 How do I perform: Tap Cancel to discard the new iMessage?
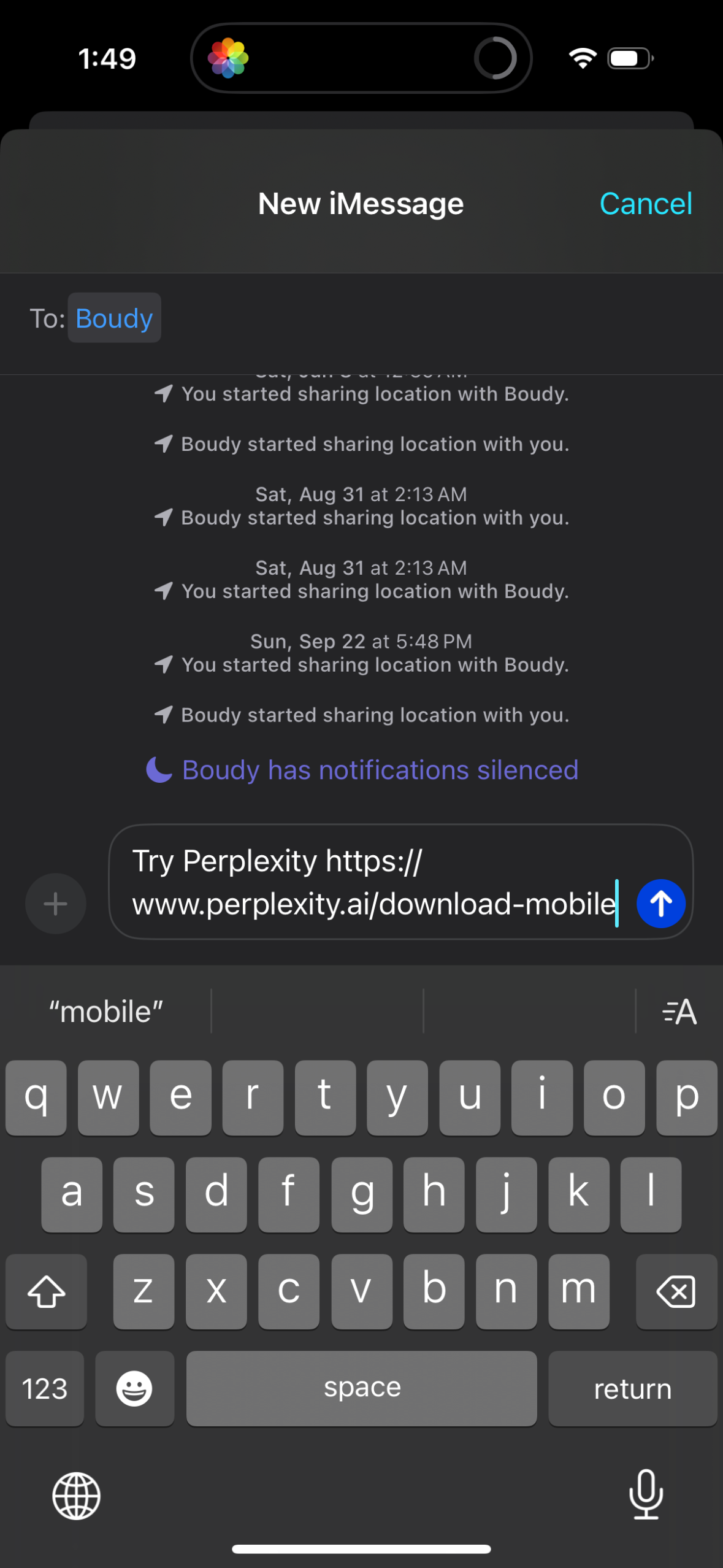(x=646, y=203)
